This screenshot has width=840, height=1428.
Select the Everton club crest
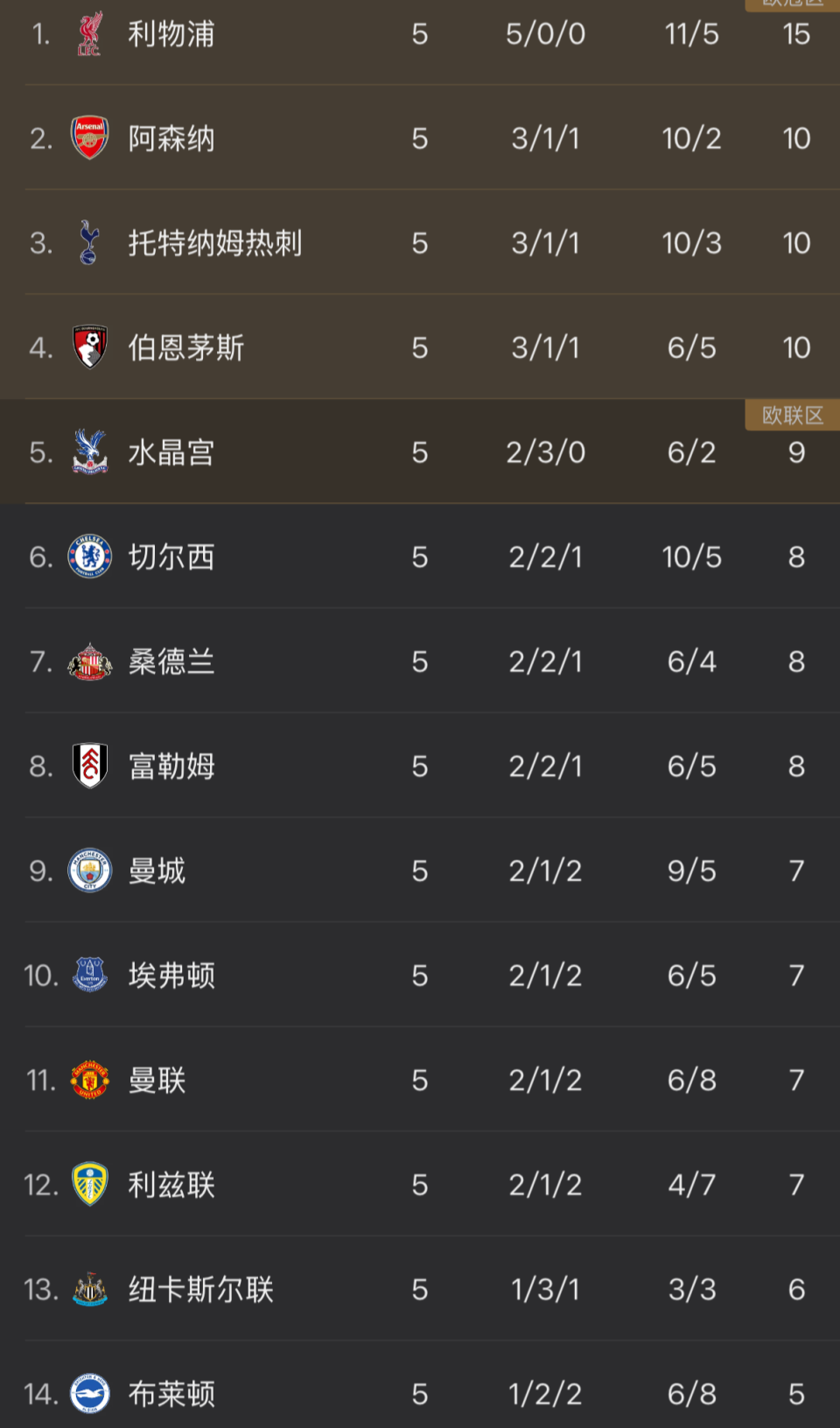coord(89,975)
